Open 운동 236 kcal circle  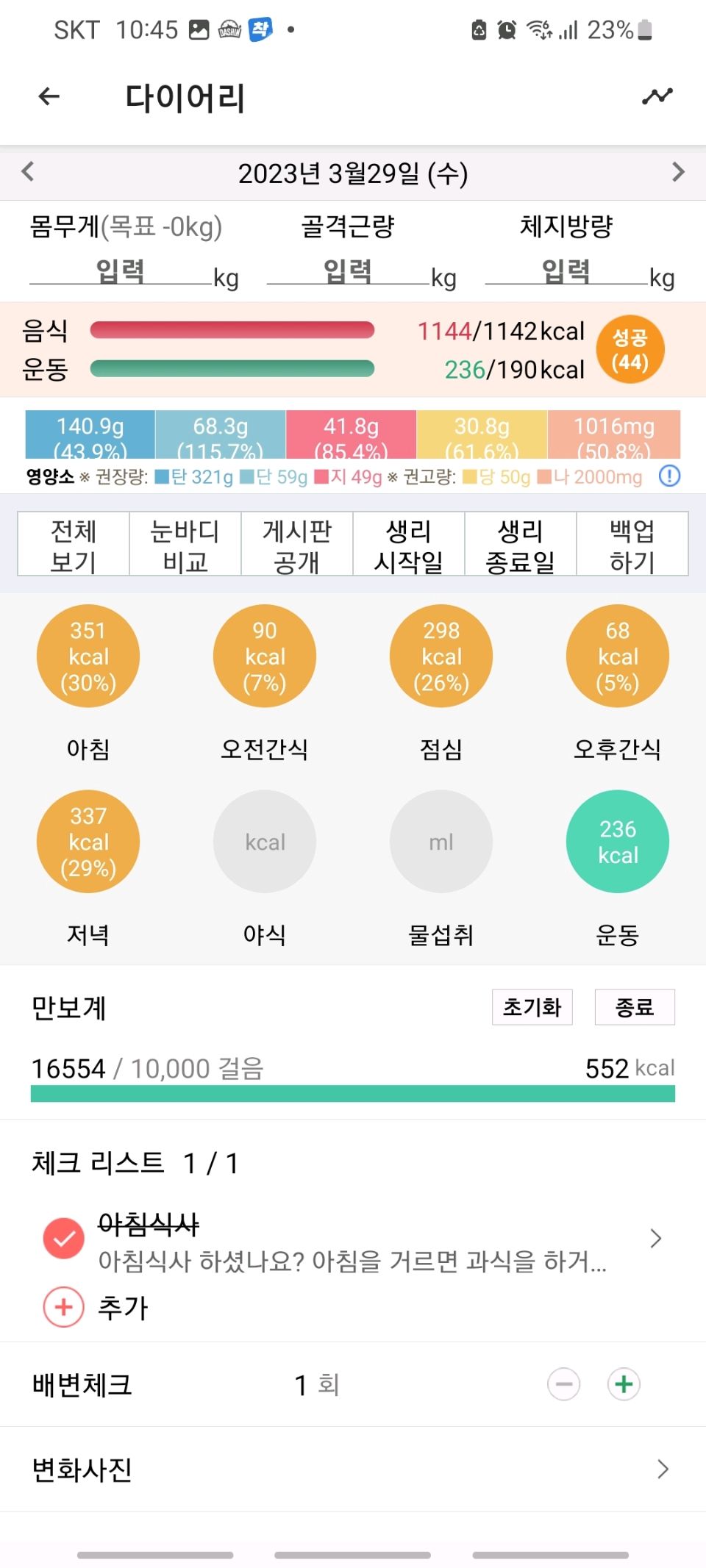point(618,842)
